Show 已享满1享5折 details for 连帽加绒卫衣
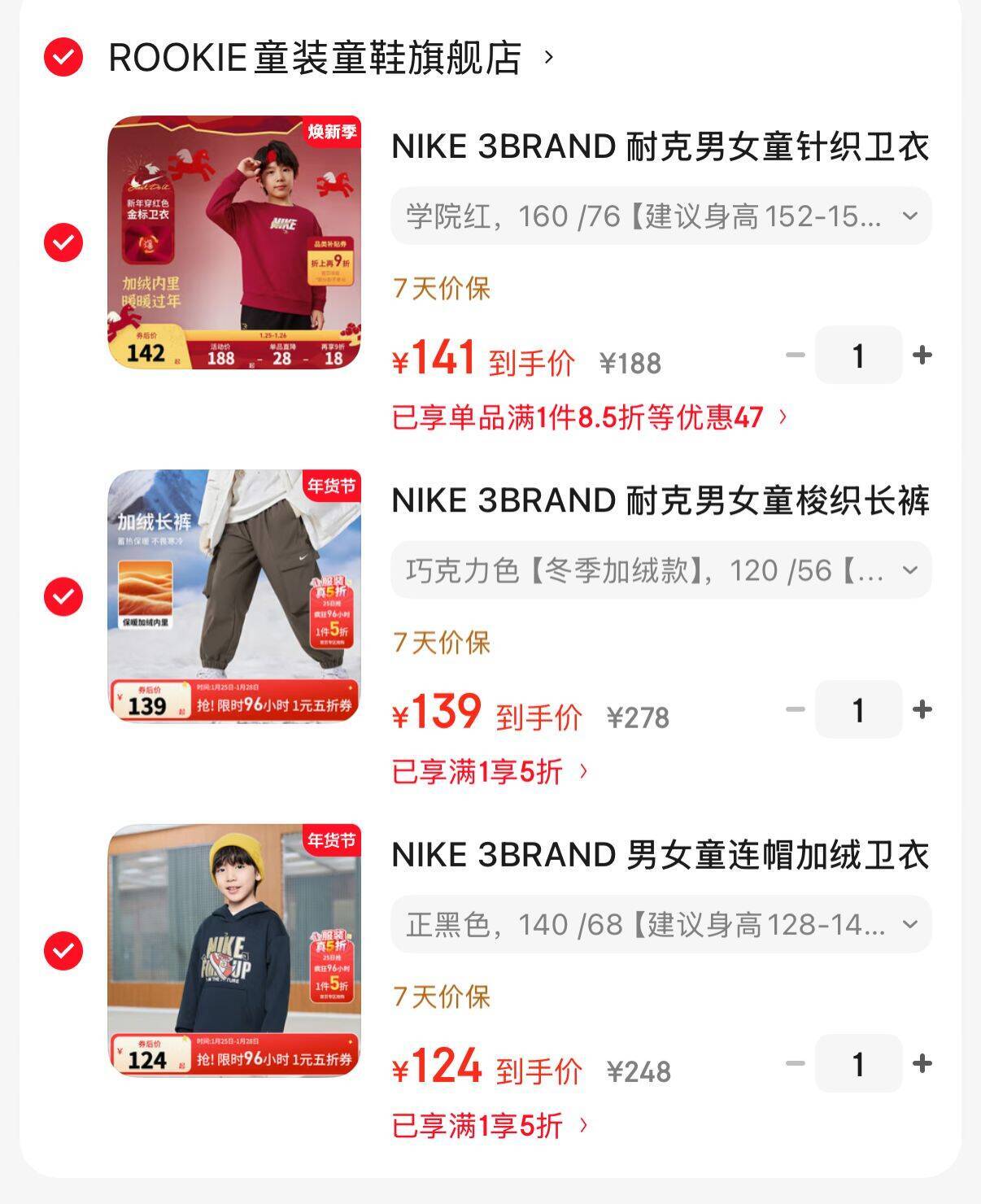Viewport: 981px width, 1204px height. [489, 1126]
